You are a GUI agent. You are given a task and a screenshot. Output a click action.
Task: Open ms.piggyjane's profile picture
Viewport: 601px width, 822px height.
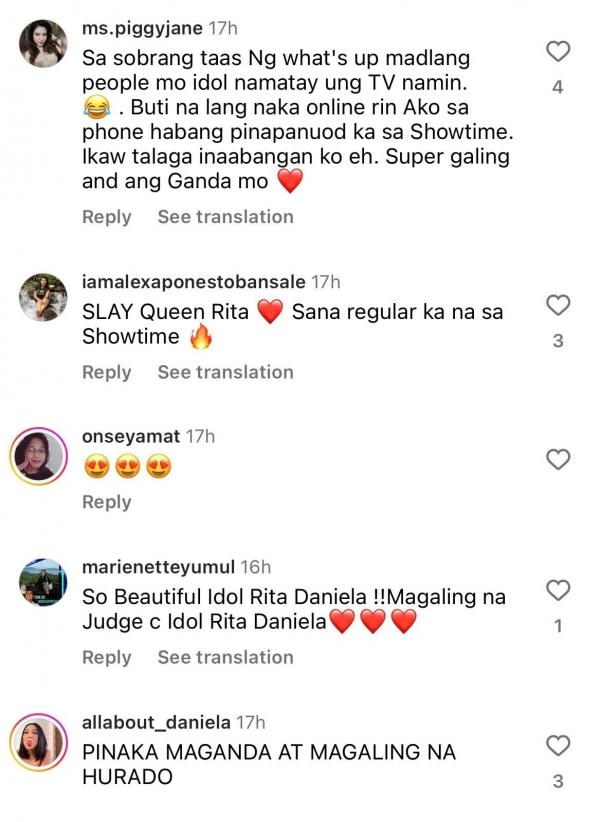point(42,46)
